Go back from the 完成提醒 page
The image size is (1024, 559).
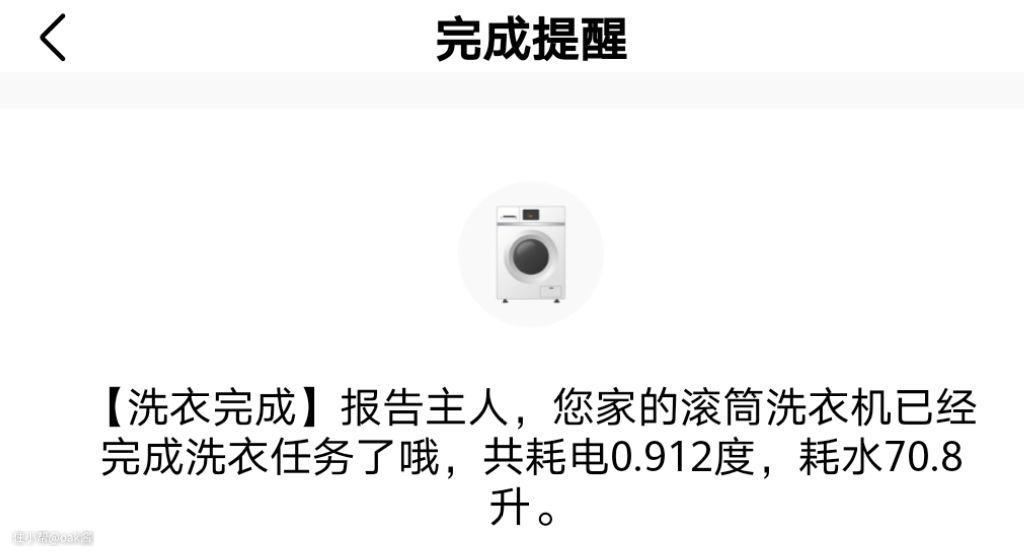tap(52, 39)
